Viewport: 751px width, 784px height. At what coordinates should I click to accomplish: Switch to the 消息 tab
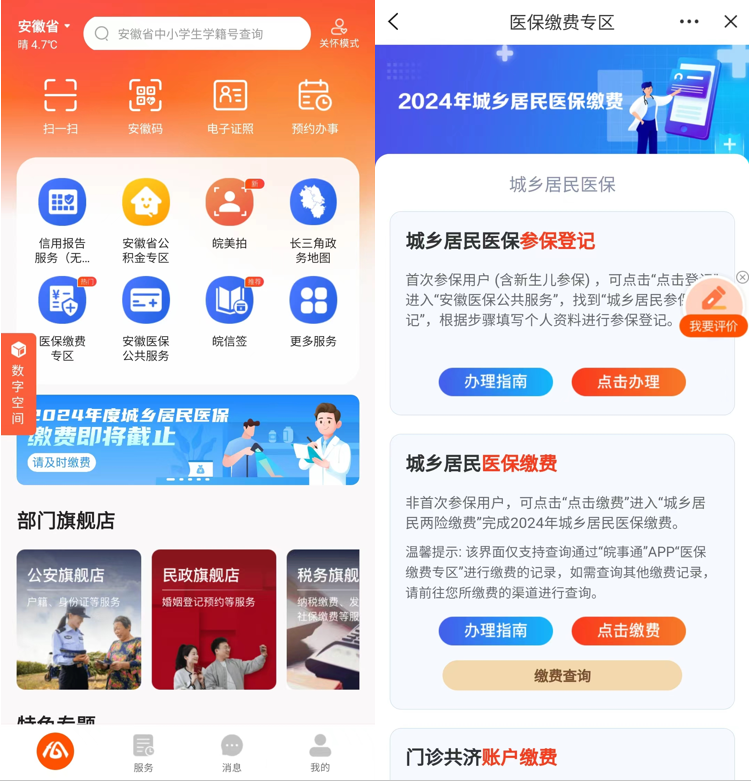[231, 752]
